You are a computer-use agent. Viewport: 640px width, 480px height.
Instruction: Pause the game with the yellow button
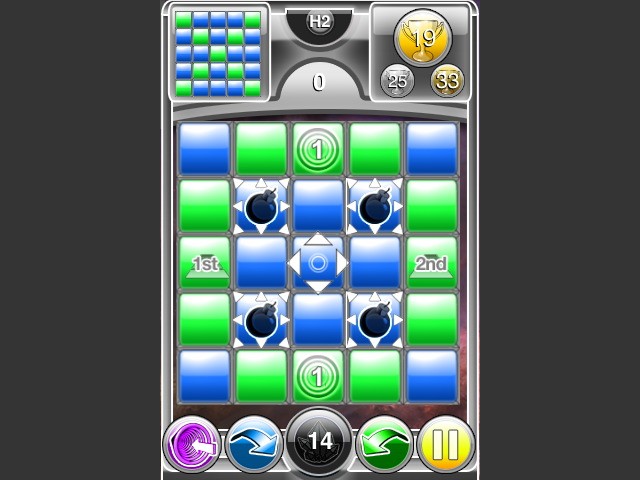[445, 444]
